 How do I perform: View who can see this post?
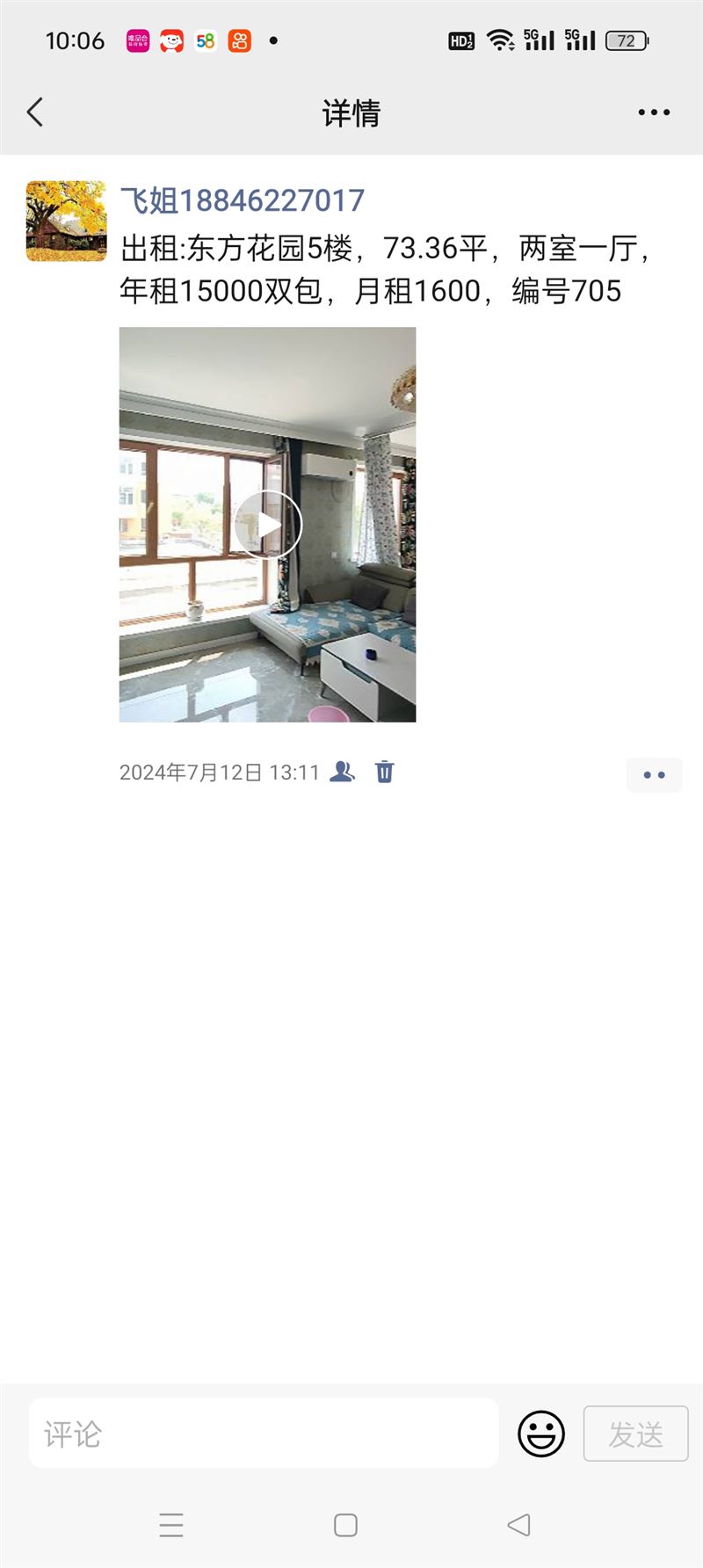click(342, 772)
